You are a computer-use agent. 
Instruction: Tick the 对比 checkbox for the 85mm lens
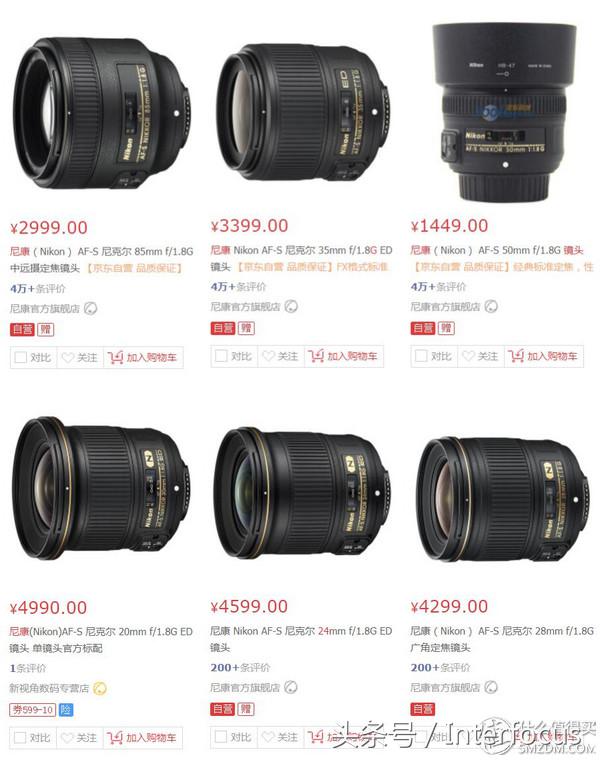(x=22, y=357)
